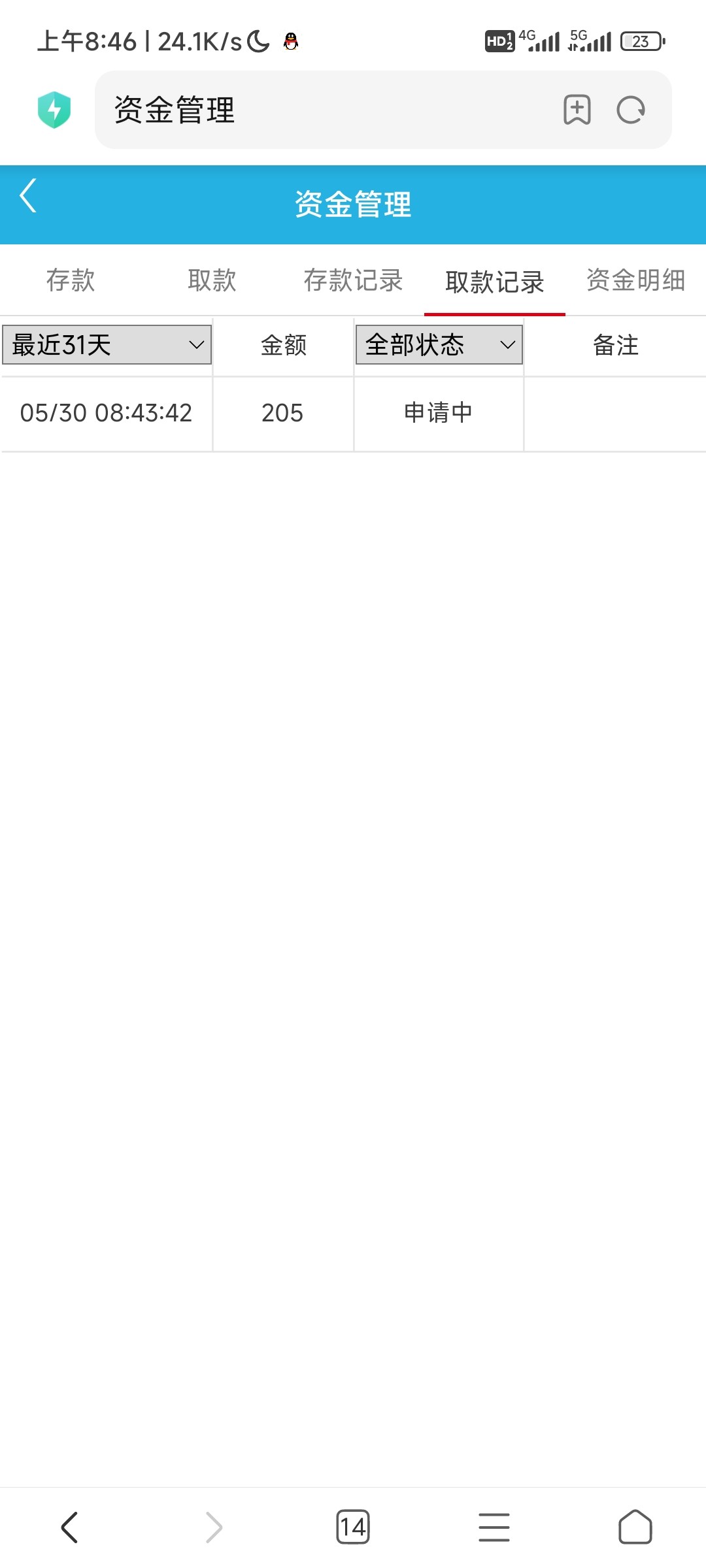Switch to the 取款 tab
Screen dimensions: 706x1568
(212, 281)
